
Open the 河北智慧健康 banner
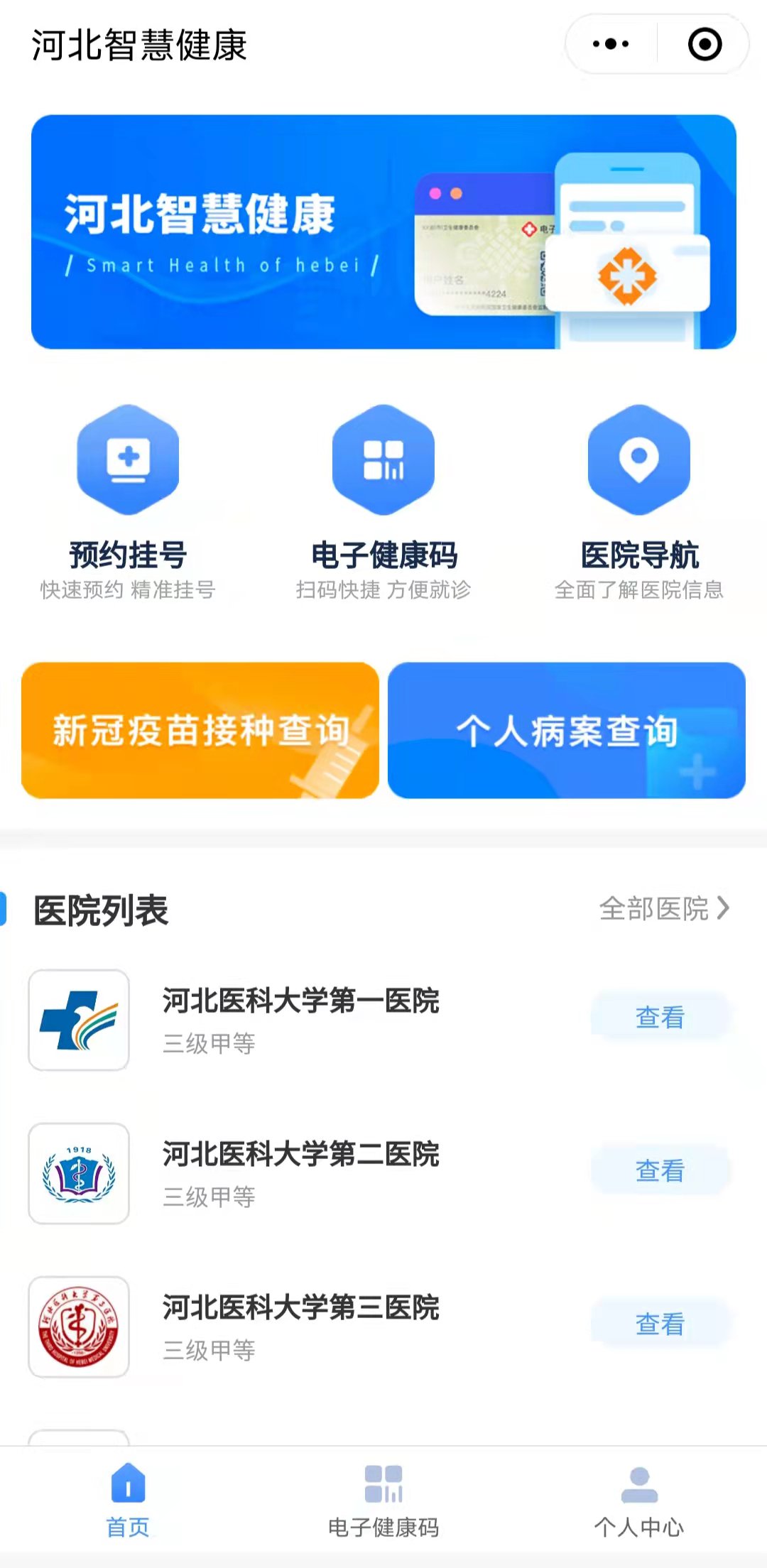click(383, 232)
